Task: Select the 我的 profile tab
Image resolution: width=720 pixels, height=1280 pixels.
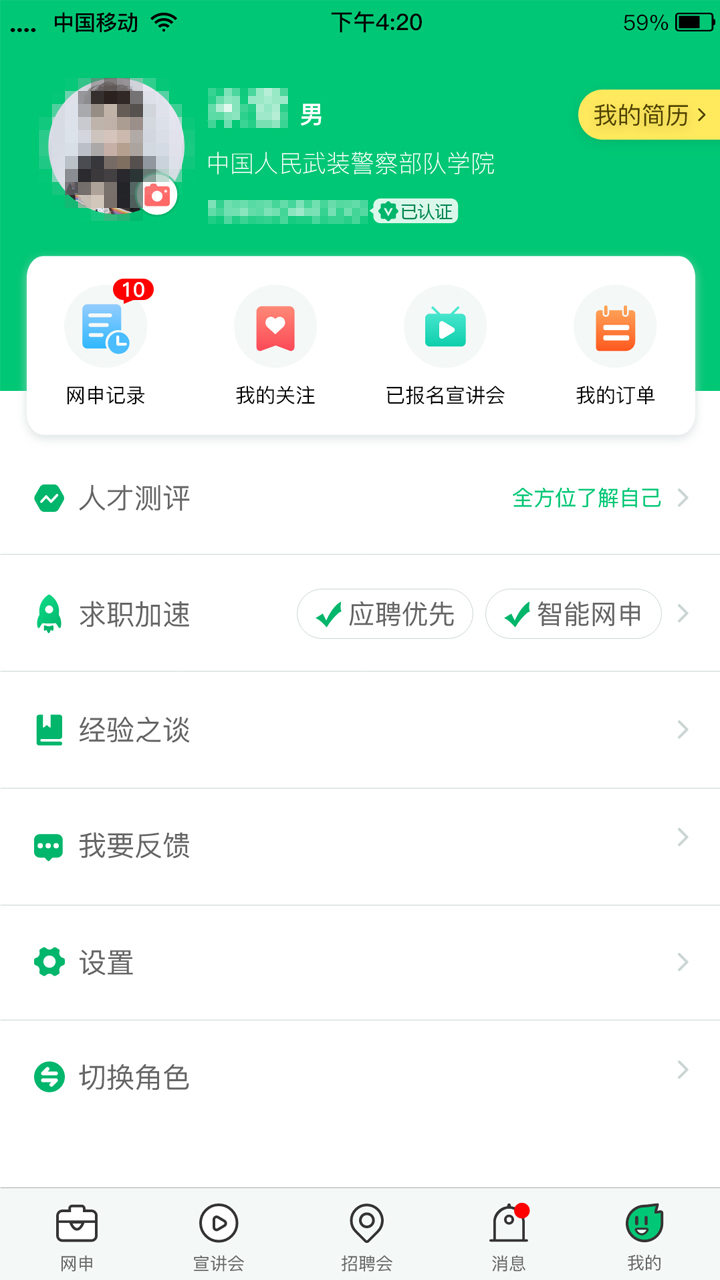Action: [644, 1236]
